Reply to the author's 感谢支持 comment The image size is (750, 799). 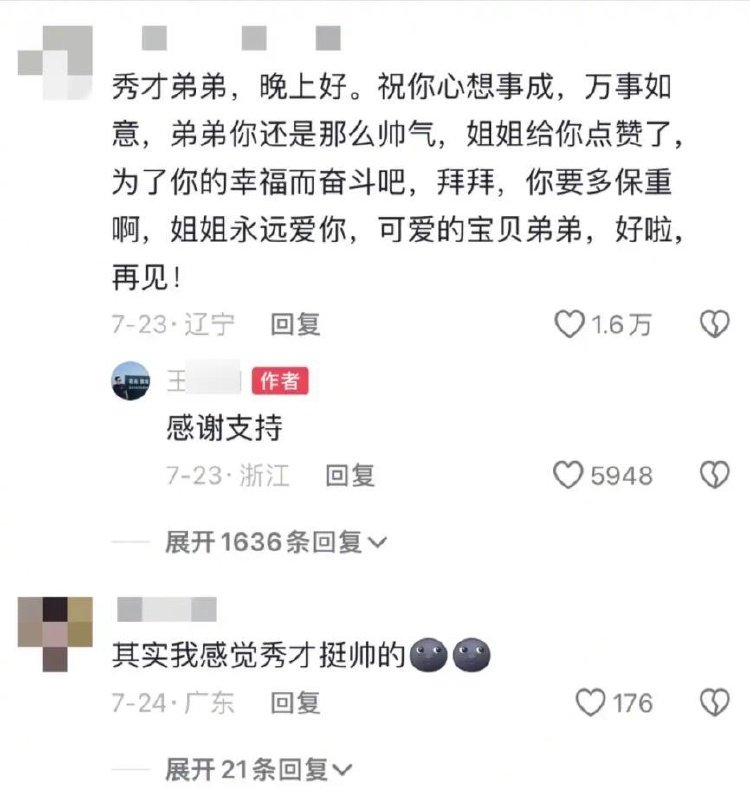click(351, 475)
